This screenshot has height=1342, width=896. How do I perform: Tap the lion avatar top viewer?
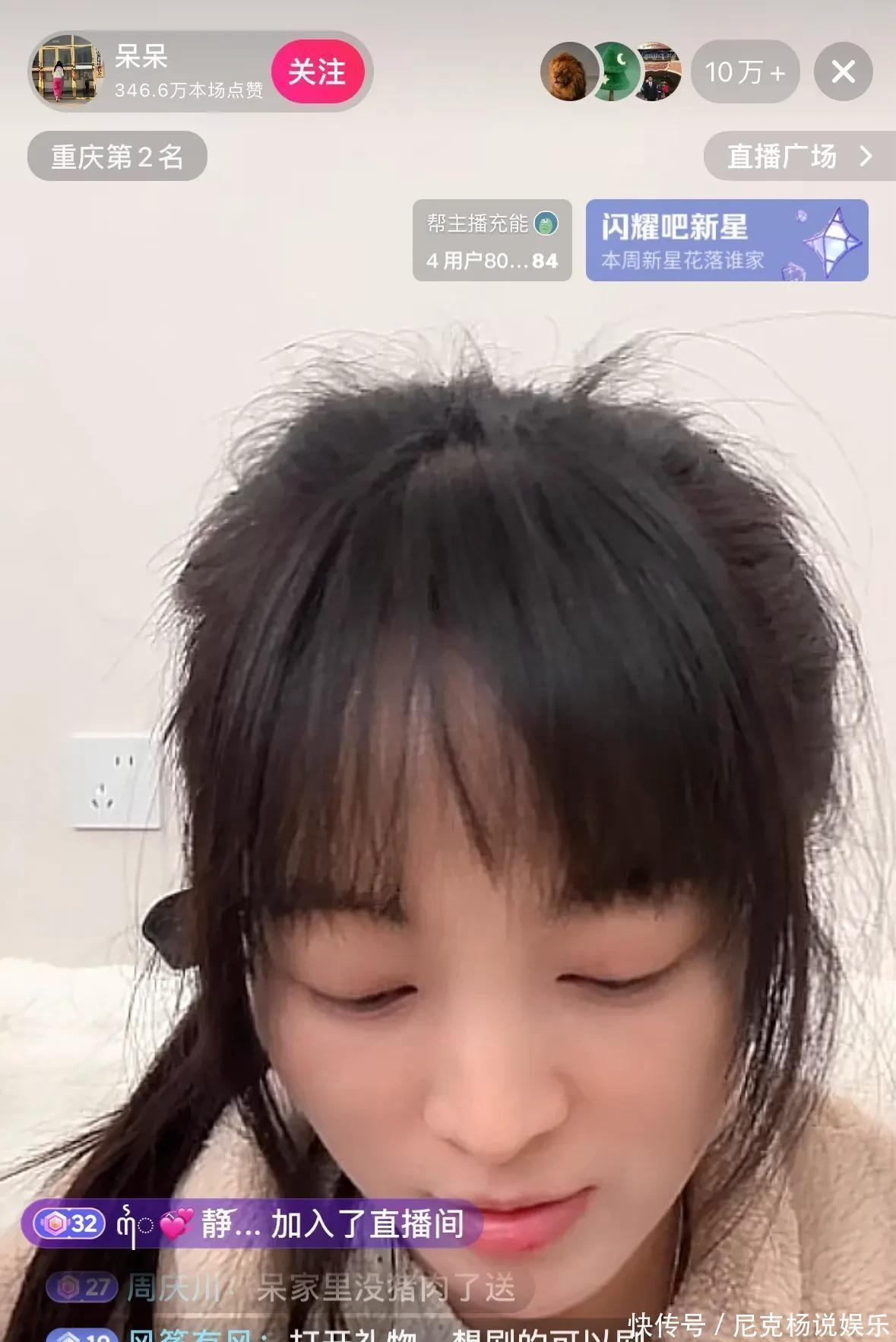pyautogui.click(x=568, y=71)
